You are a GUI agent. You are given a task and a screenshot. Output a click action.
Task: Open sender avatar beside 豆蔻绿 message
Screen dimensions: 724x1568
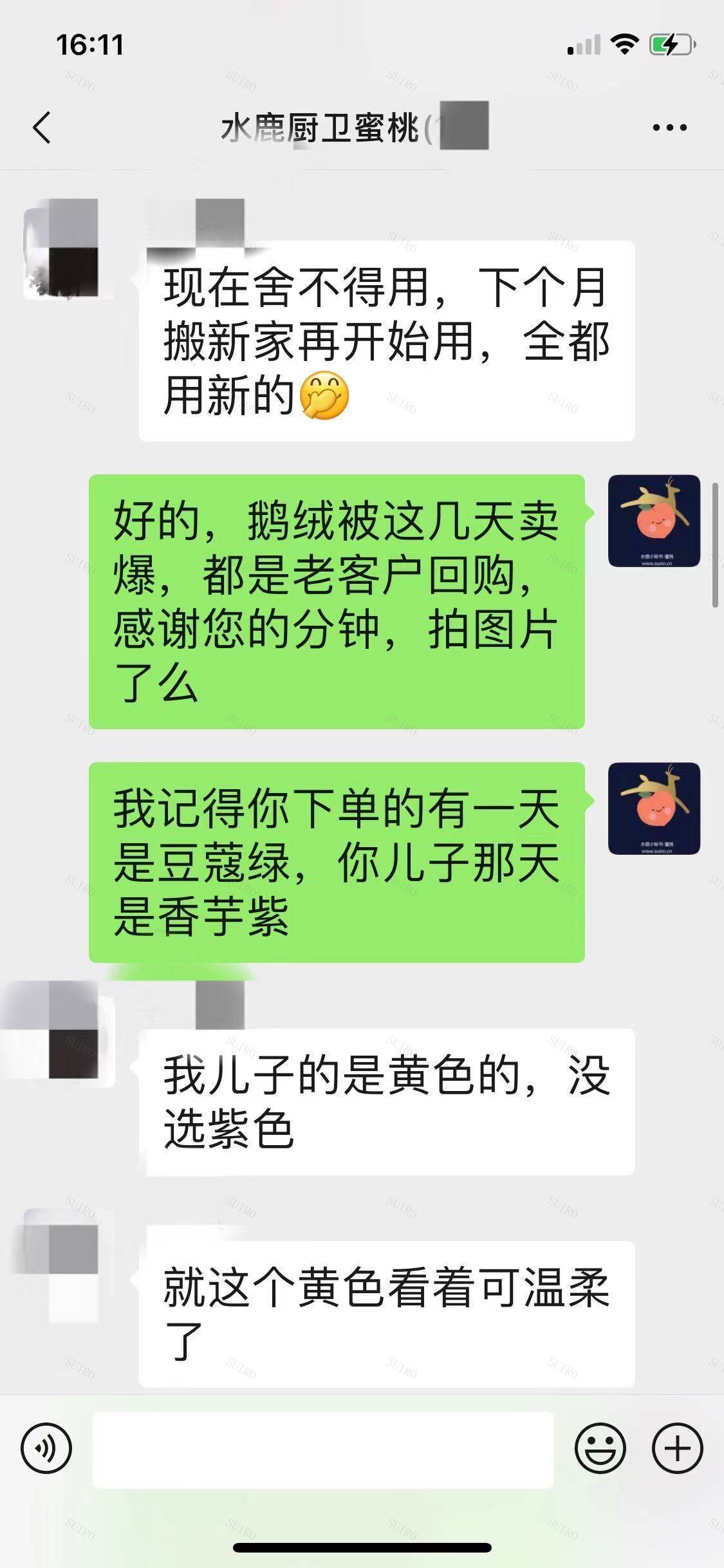click(654, 808)
